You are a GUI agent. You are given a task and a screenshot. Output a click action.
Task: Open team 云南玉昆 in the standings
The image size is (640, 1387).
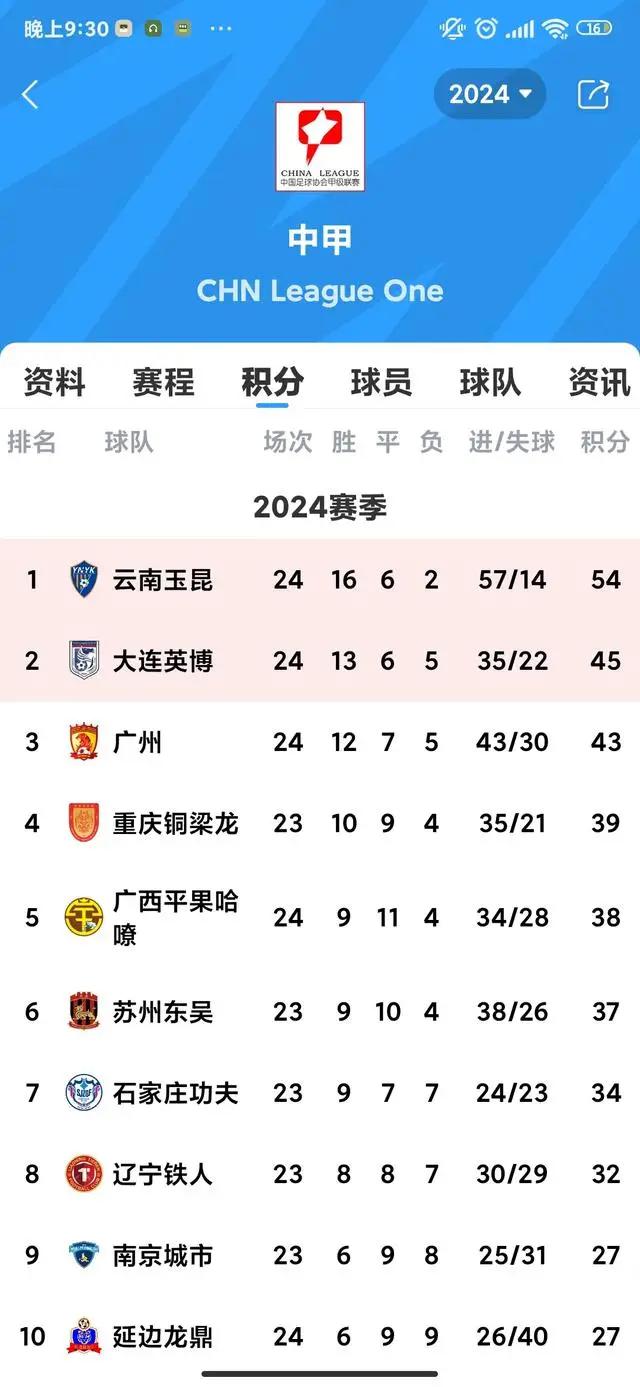(163, 580)
